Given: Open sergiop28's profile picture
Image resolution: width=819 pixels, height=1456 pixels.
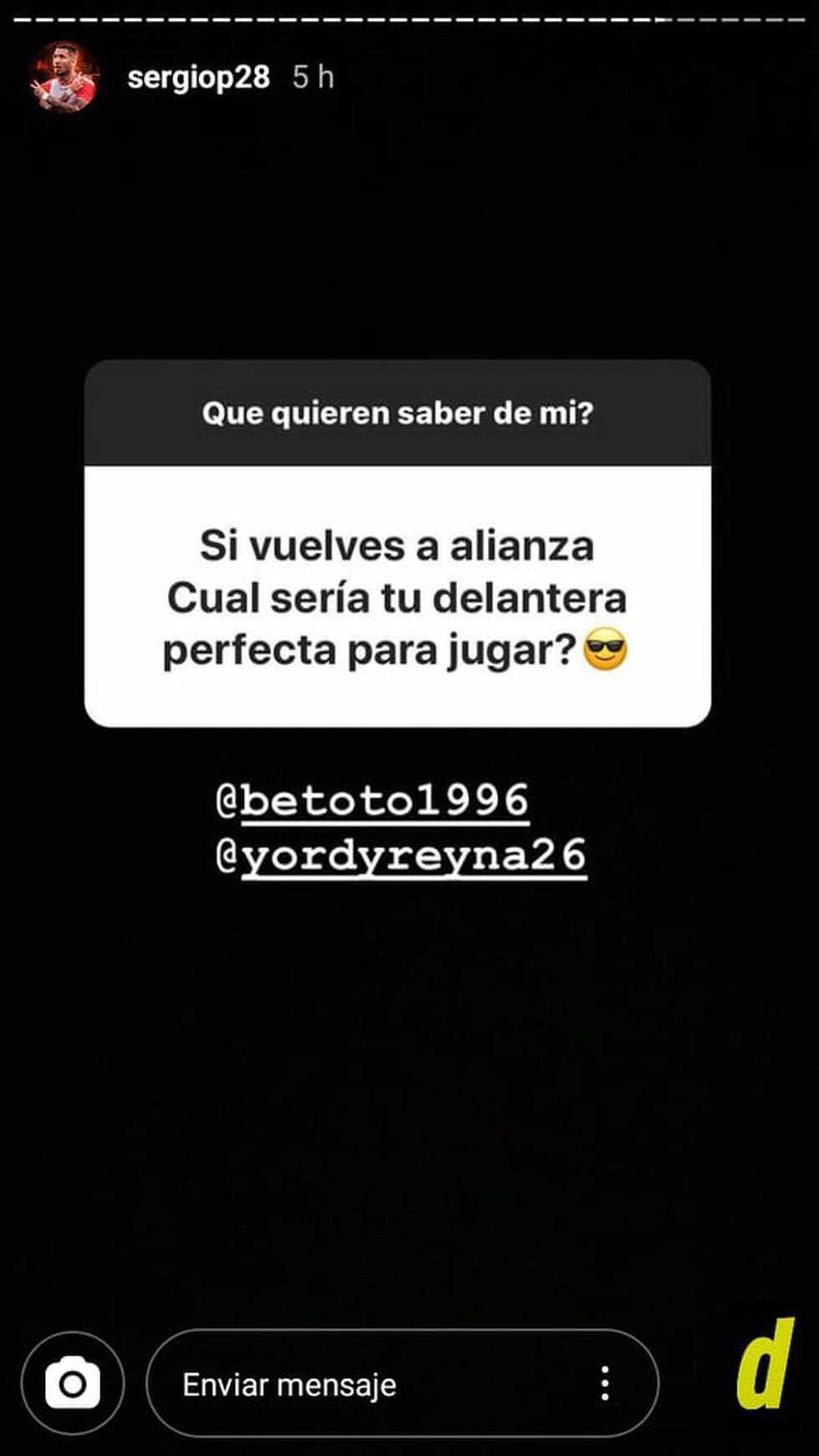Looking at the screenshot, I should 64,77.
